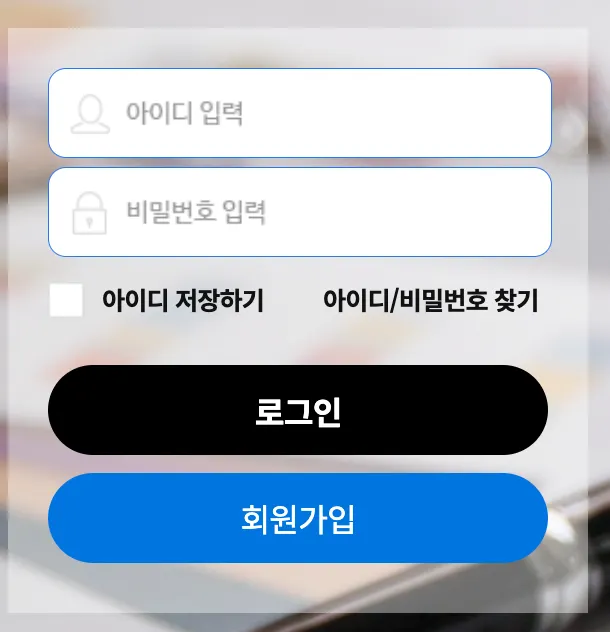
Task: Tap the black 로그인 button
Action: 298,410
